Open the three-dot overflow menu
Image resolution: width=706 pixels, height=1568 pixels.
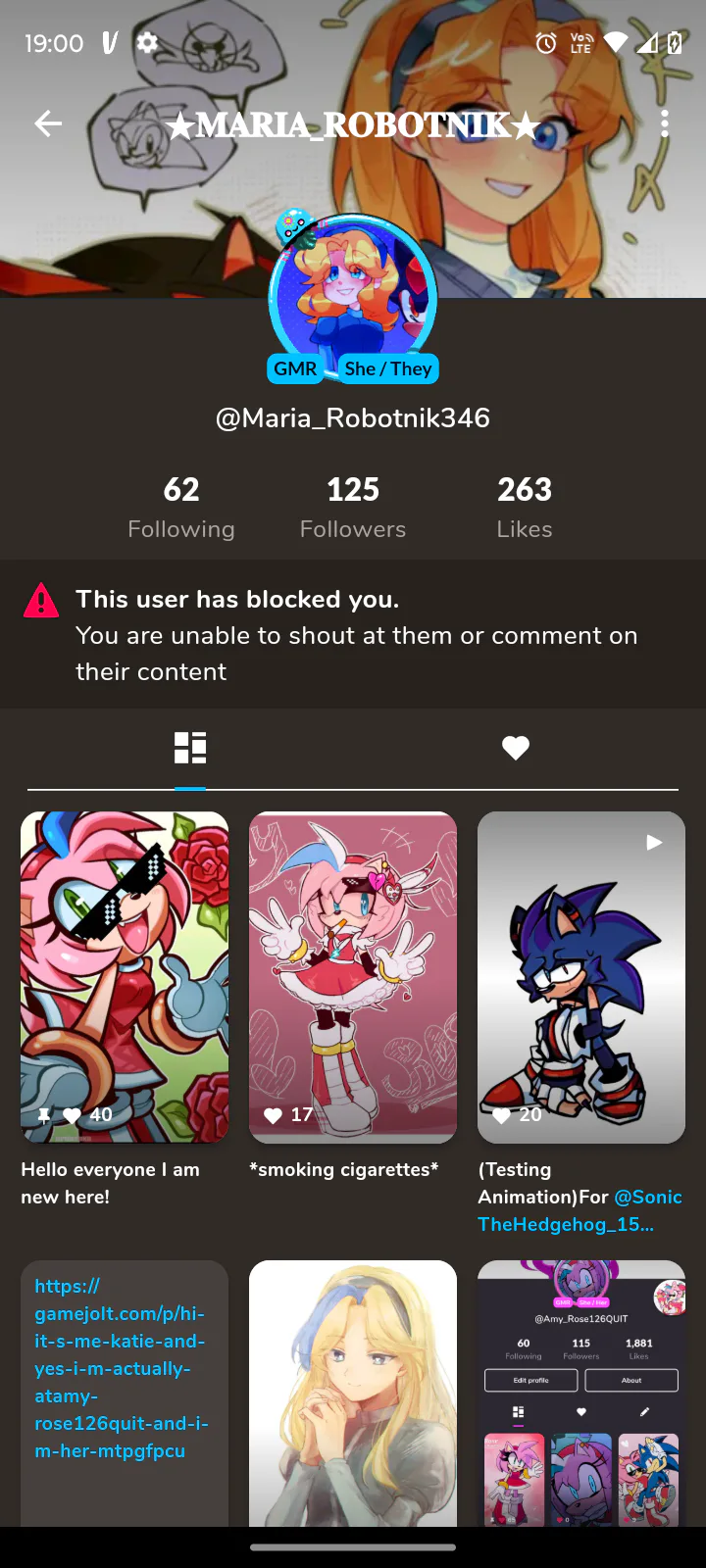[665, 123]
